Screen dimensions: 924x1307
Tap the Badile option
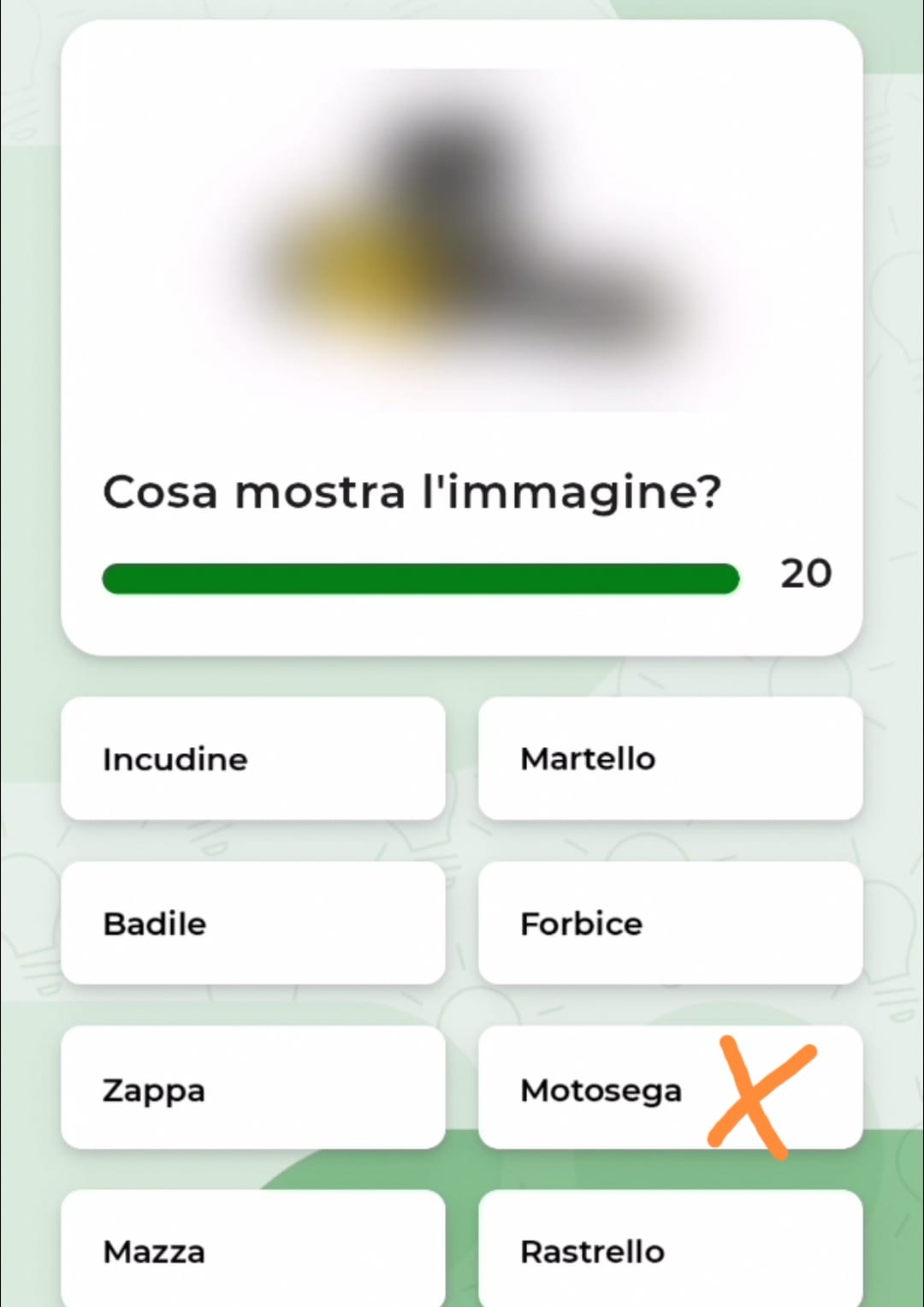click(x=252, y=924)
